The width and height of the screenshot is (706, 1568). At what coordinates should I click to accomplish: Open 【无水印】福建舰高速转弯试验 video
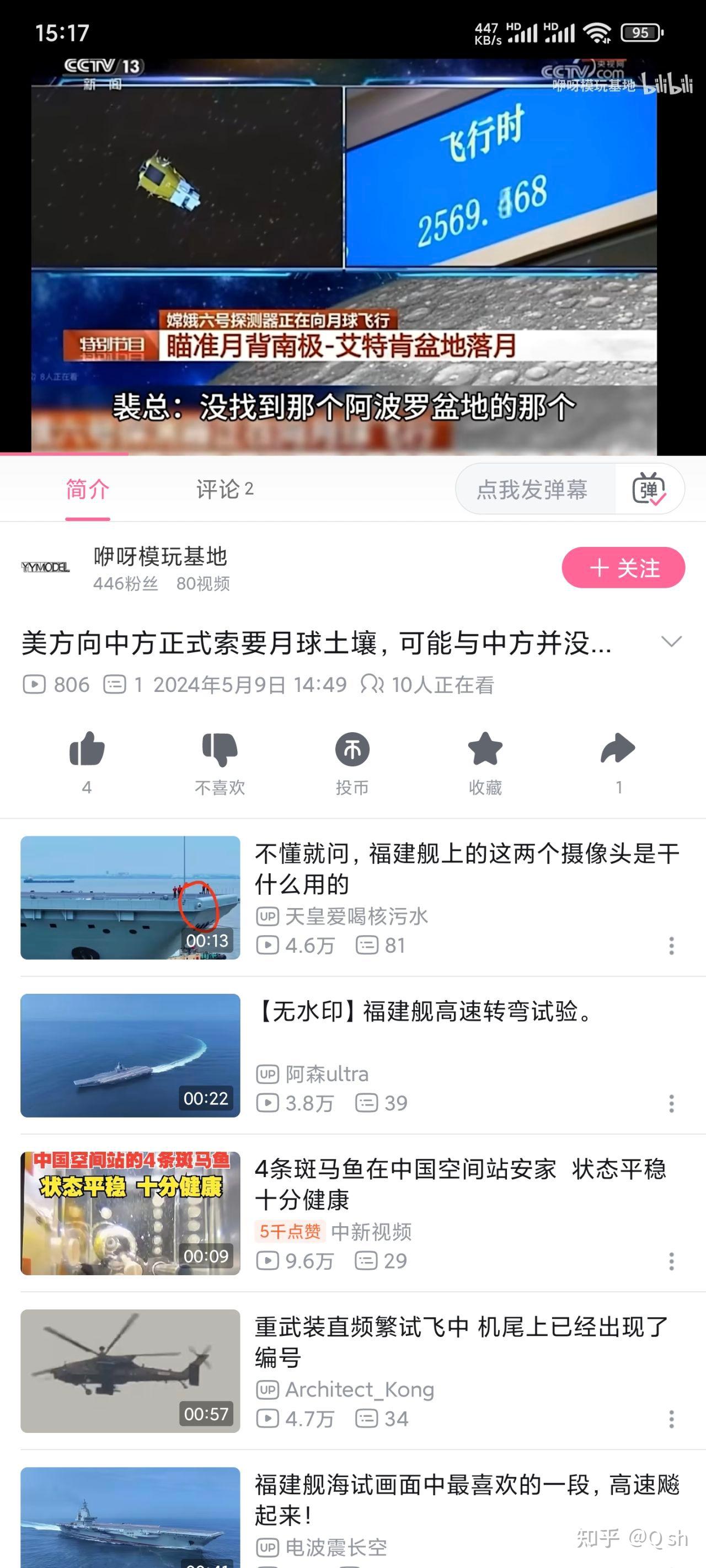[x=424, y=1012]
